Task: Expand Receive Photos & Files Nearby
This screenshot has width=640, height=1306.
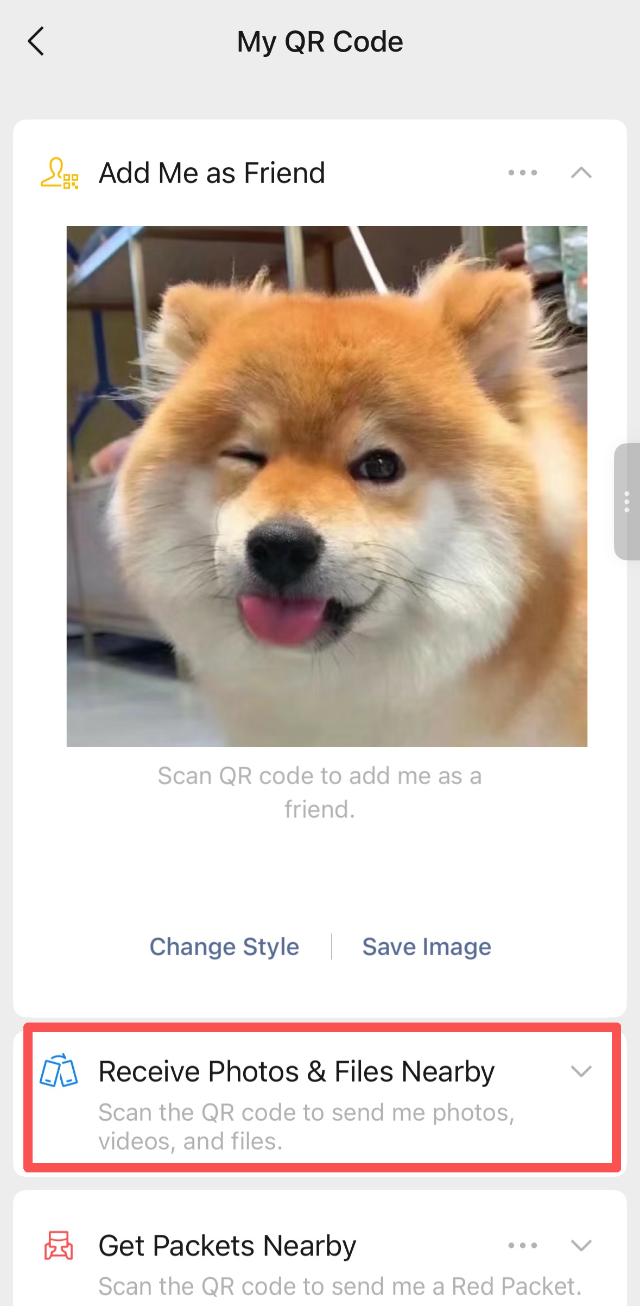Action: (581, 1072)
